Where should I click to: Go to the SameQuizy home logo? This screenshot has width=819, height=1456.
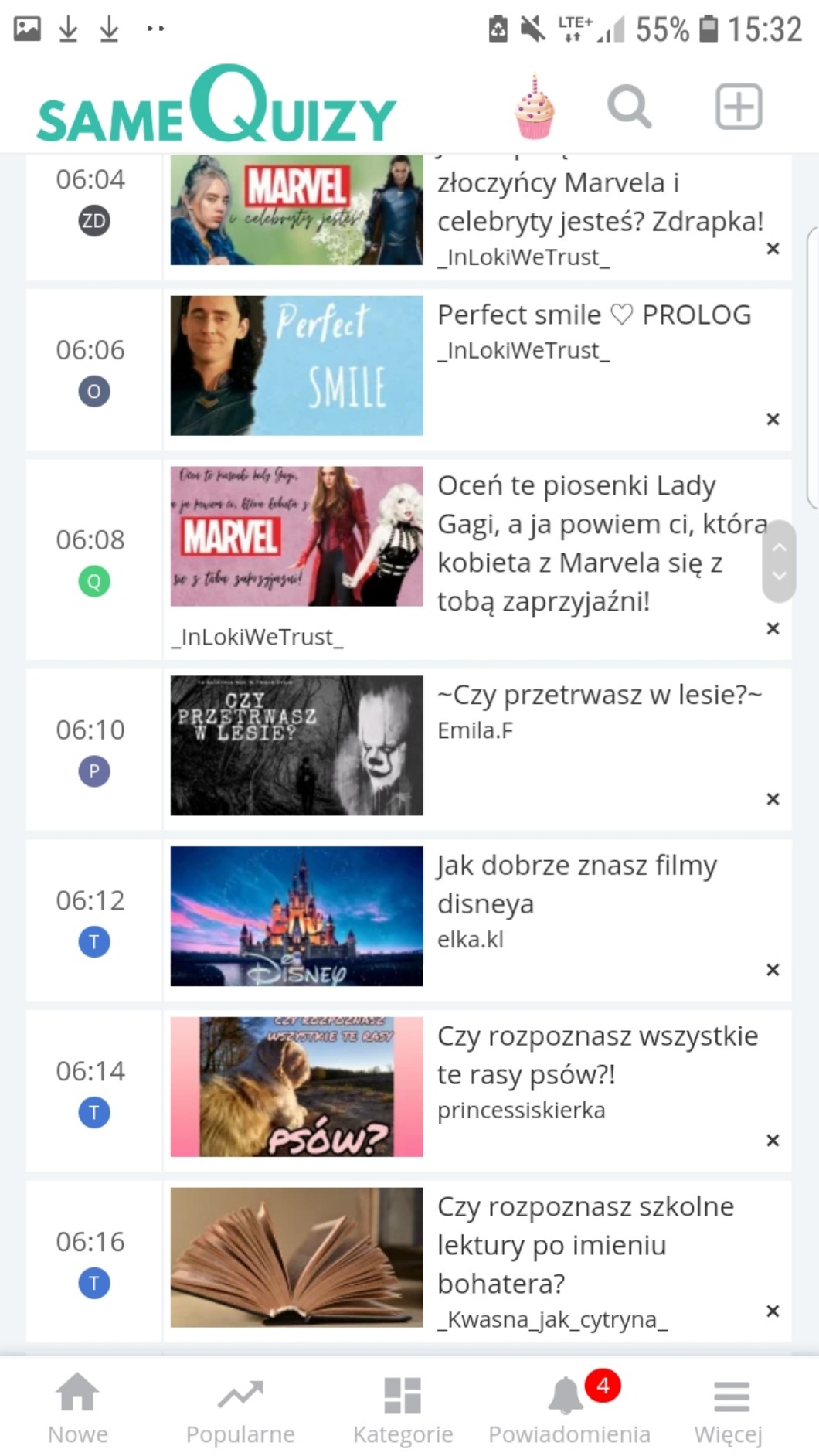[217, 107]
